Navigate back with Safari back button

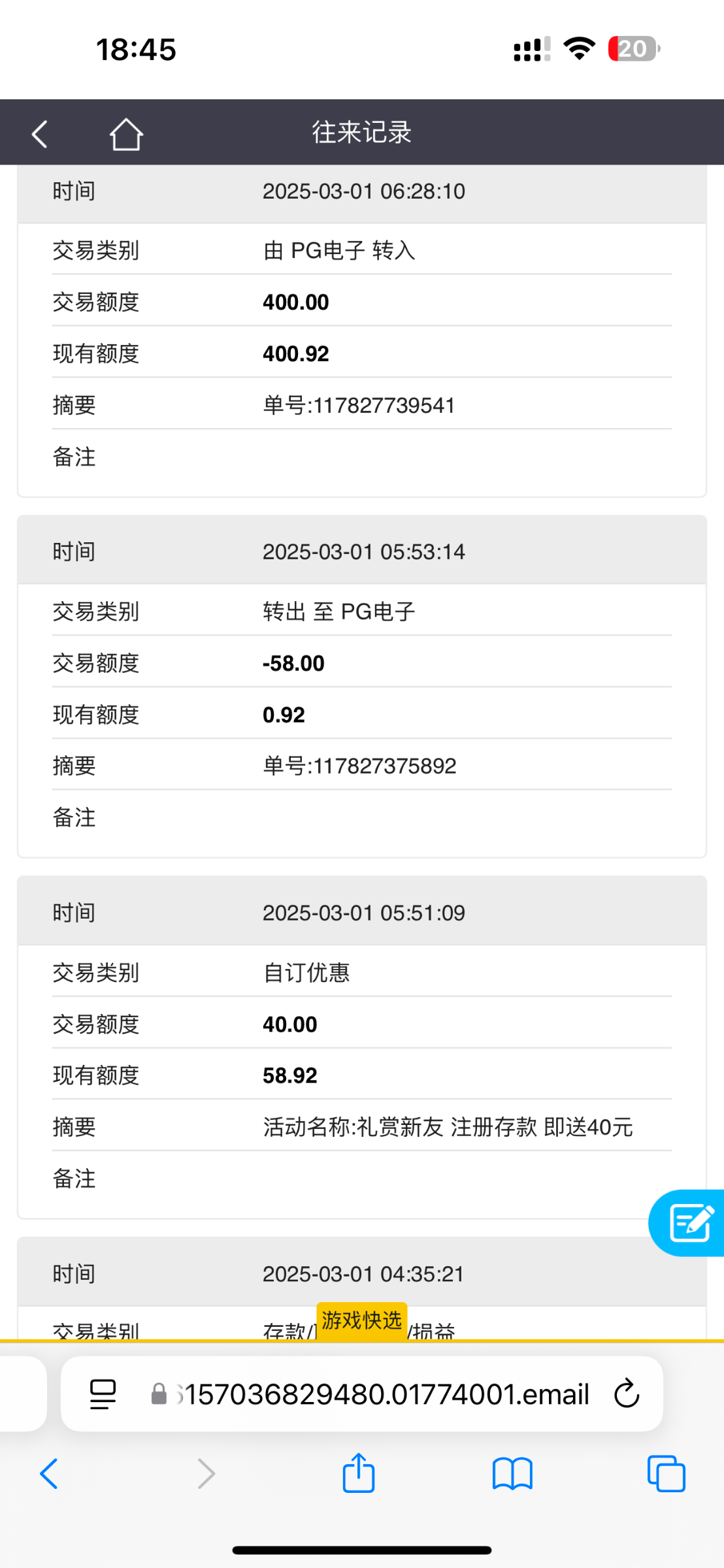(x=49, y=1474)
